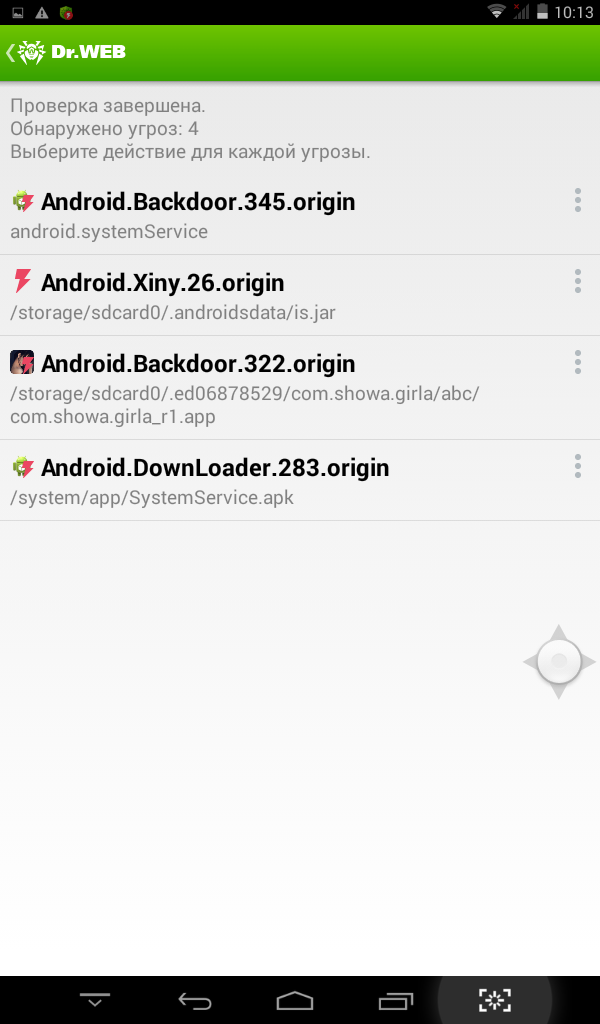600x1024 pixels.
Task: Open options for Android.DownLoader.283.origin
Action: coord(577,466)
